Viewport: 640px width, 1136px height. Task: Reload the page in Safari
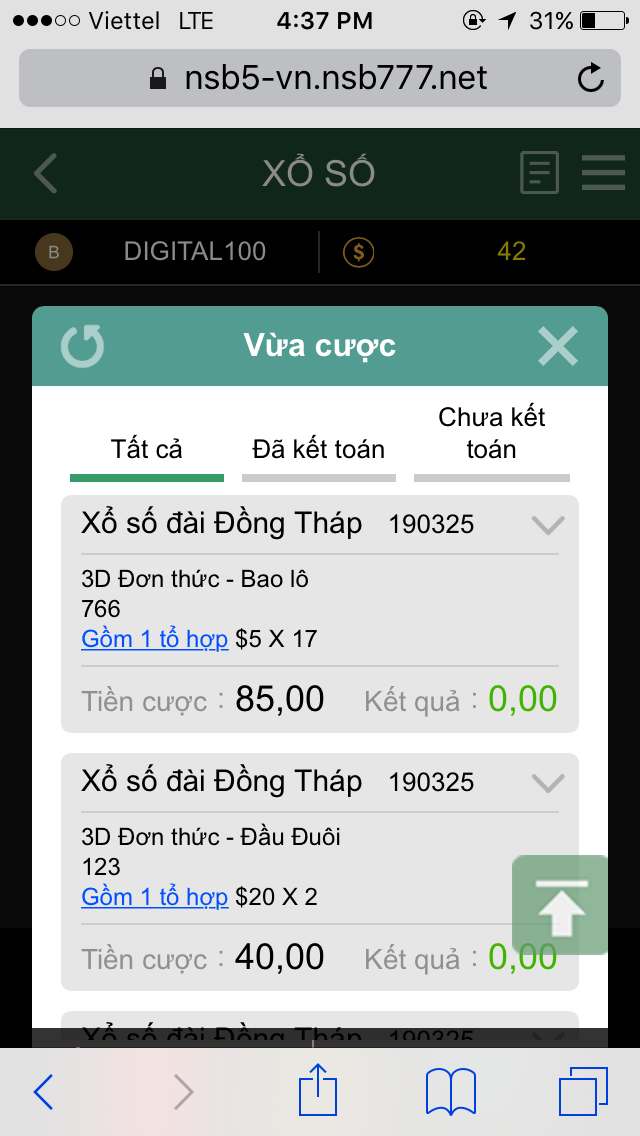click(x=591, y=78)
